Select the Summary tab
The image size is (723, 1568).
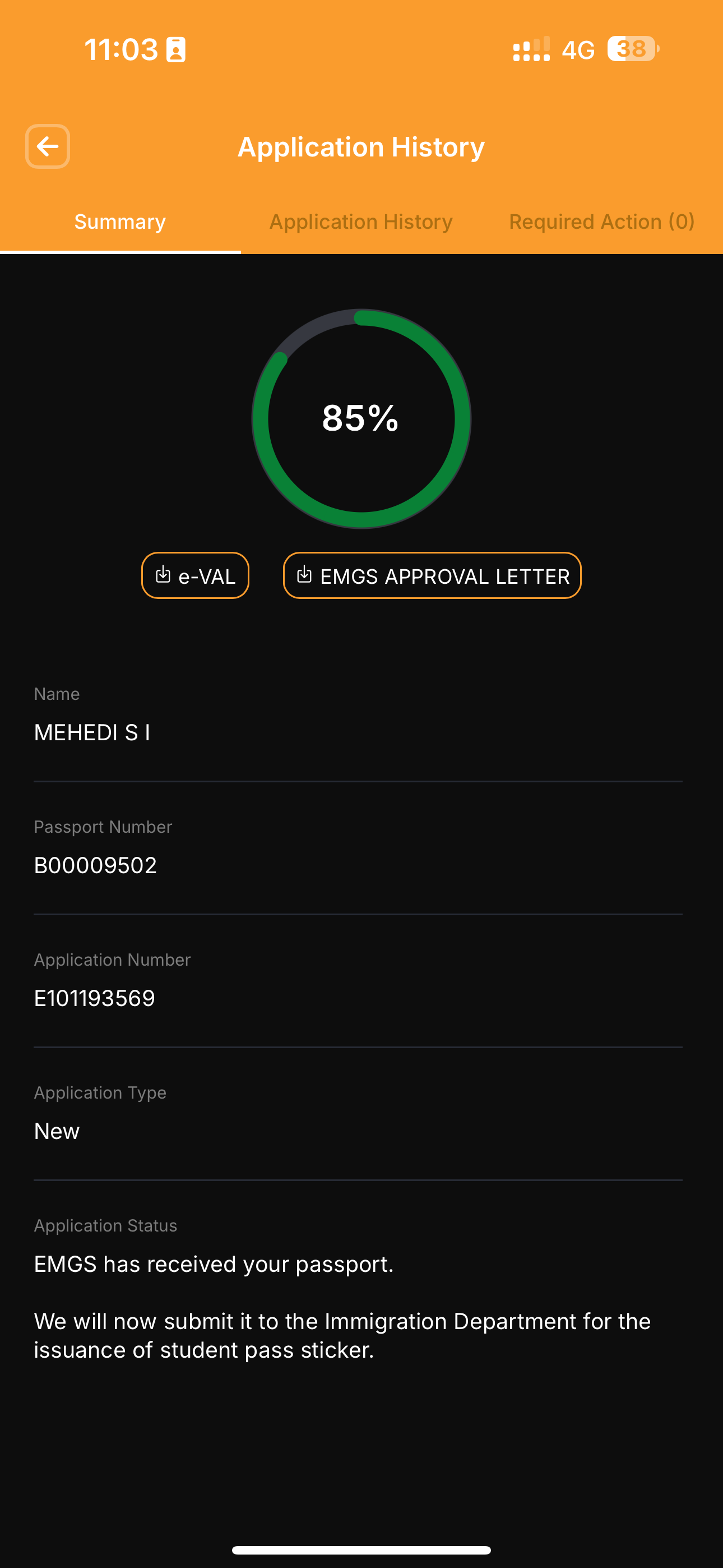(120, 222)
